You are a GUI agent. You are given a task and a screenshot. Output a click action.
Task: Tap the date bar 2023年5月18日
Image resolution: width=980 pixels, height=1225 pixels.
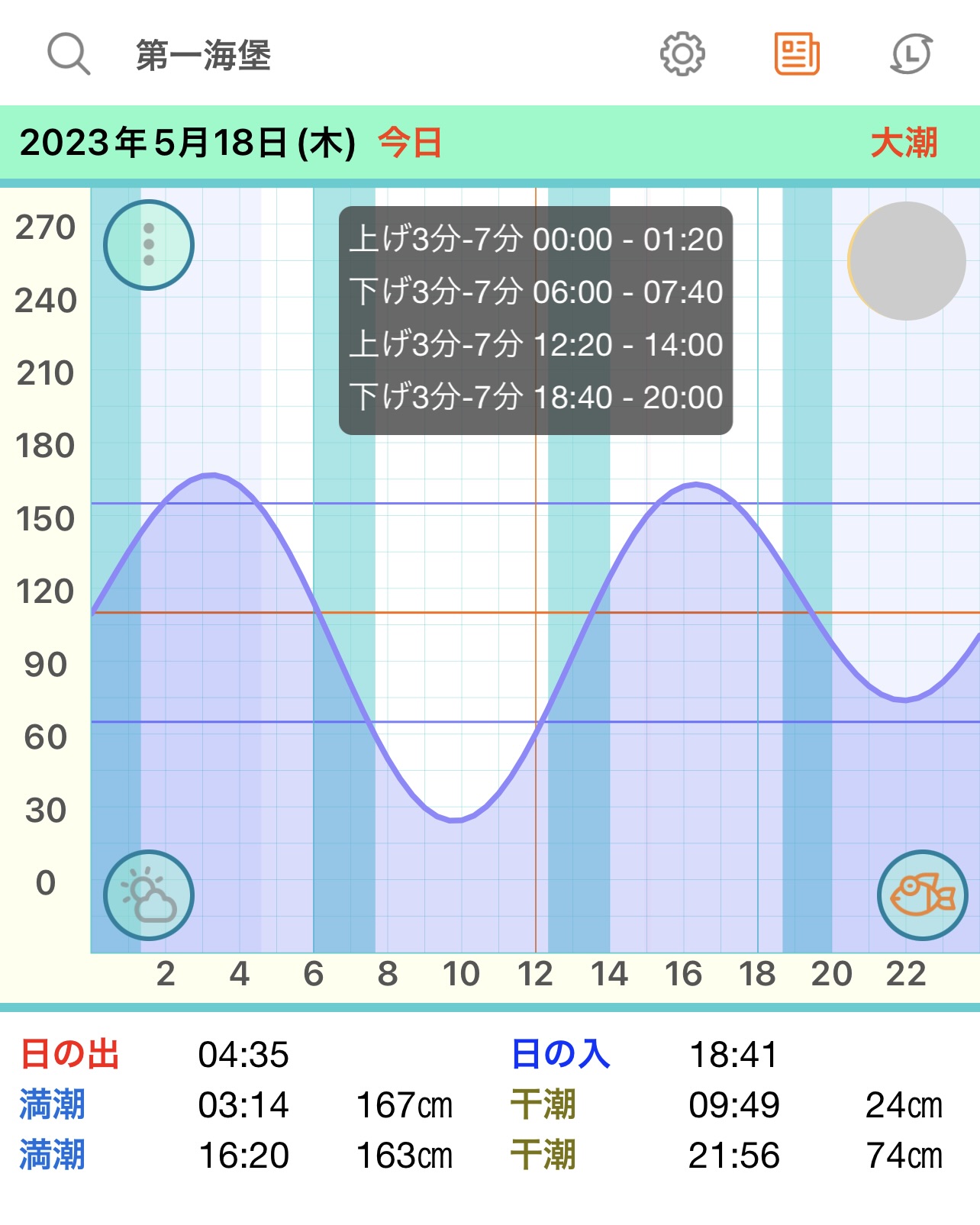click(x=188, y=143)
